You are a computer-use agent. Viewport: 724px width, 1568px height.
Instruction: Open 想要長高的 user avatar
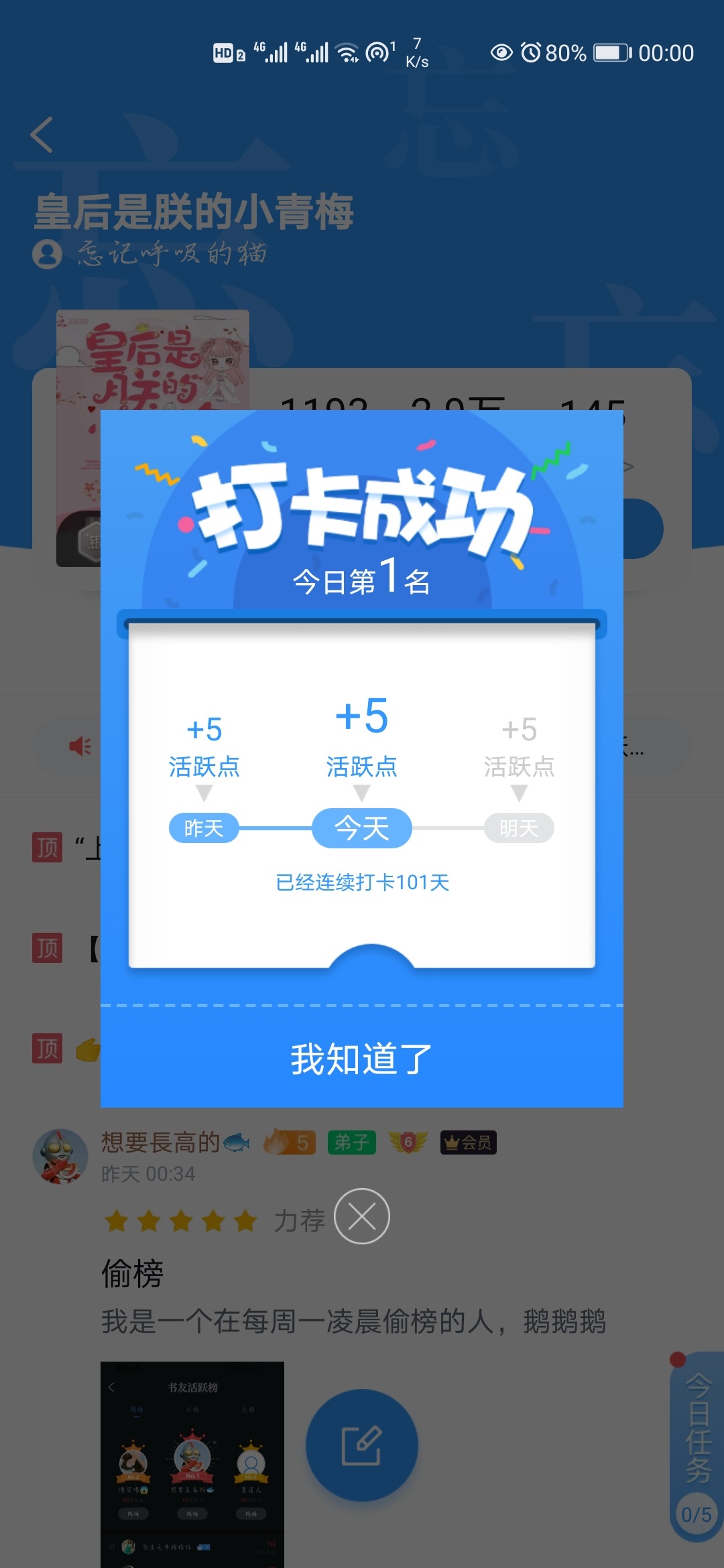point(60,1156)
